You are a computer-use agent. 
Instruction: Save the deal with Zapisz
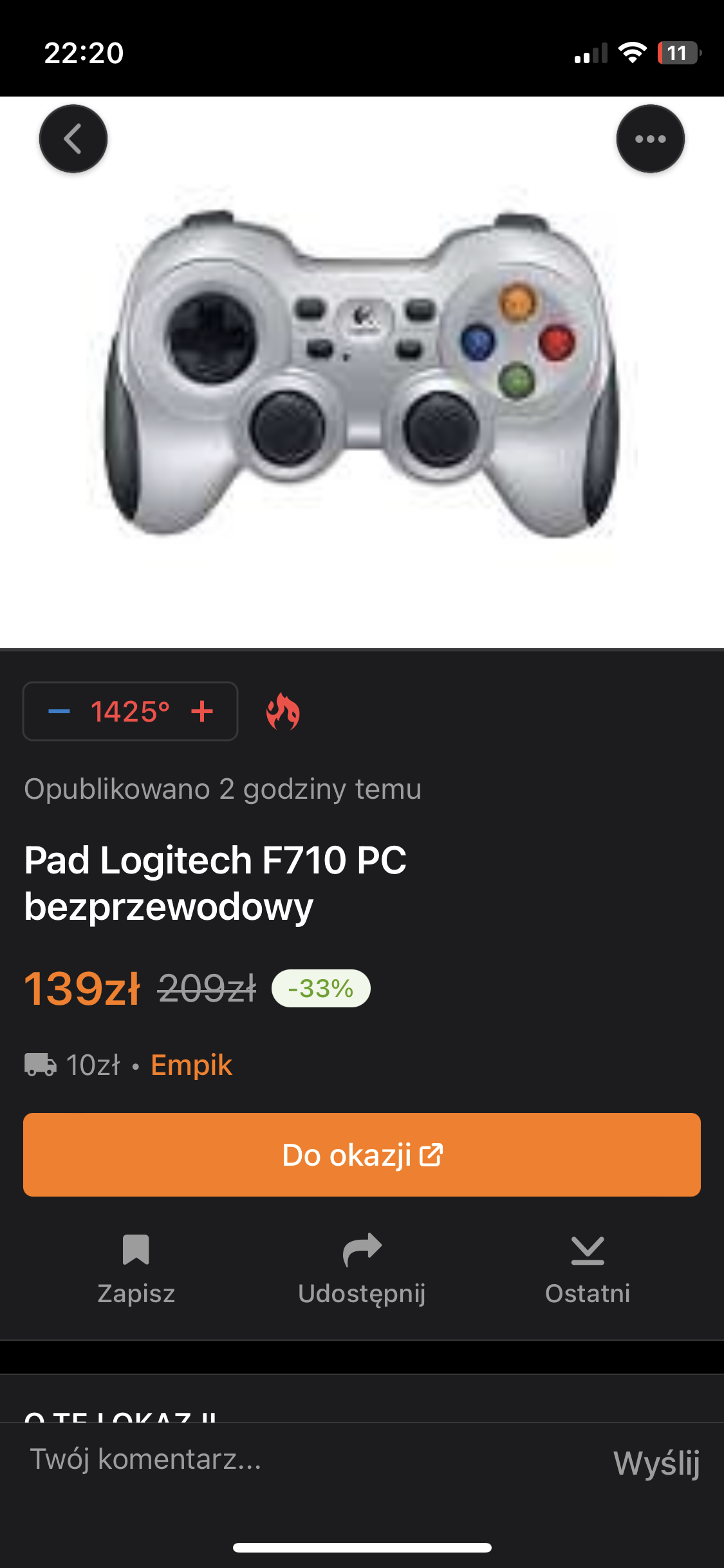tap(136, 1268)
